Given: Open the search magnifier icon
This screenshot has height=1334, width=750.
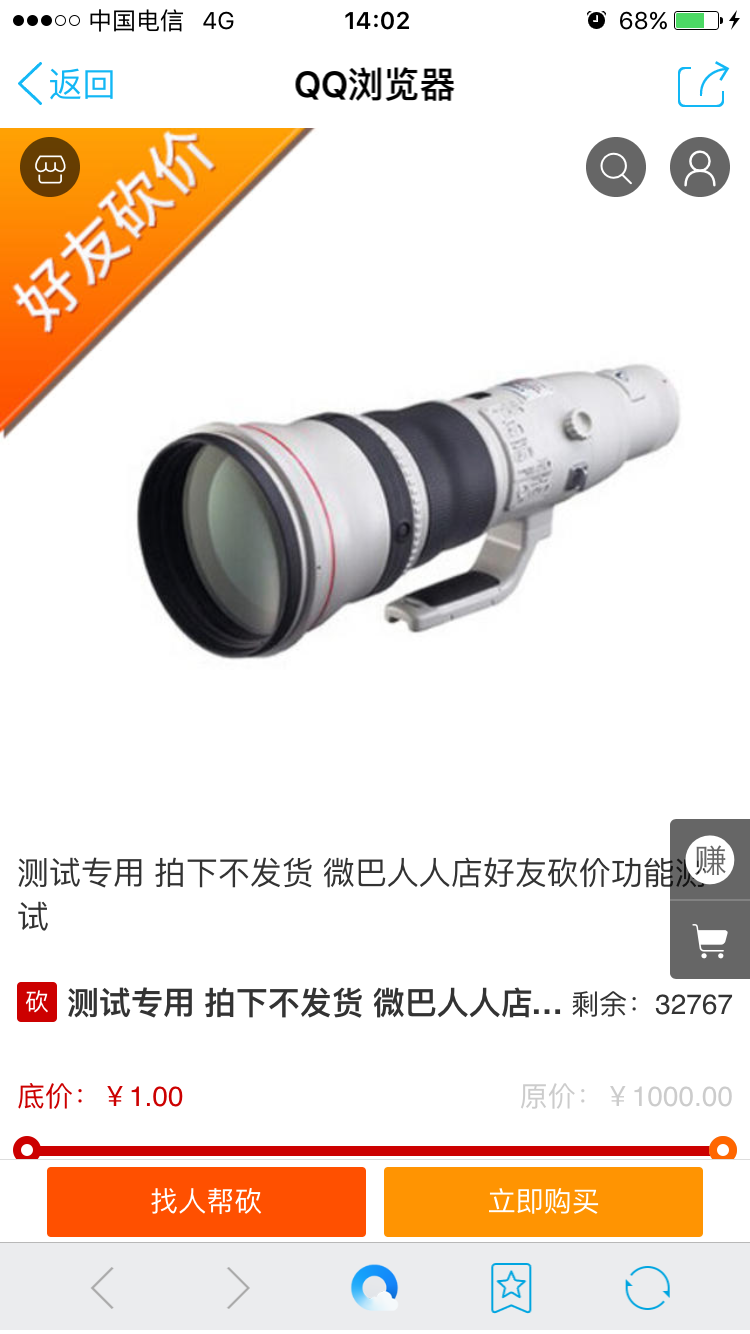Looking at the screenshot, I should coord(615,167).
